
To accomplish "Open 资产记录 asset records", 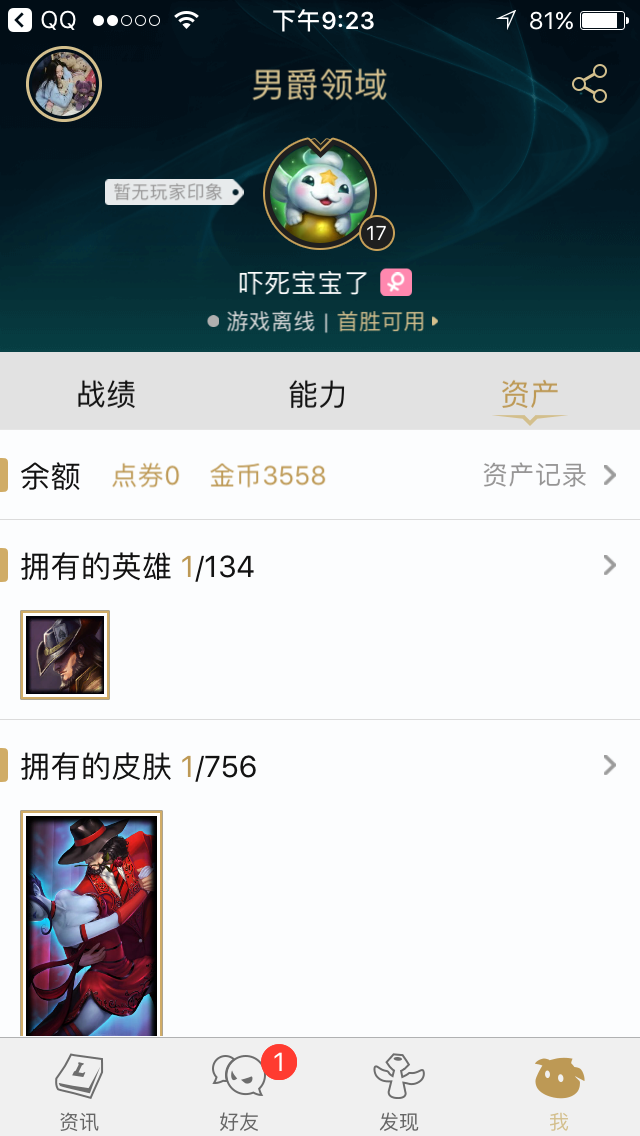I will coord(549,475).
